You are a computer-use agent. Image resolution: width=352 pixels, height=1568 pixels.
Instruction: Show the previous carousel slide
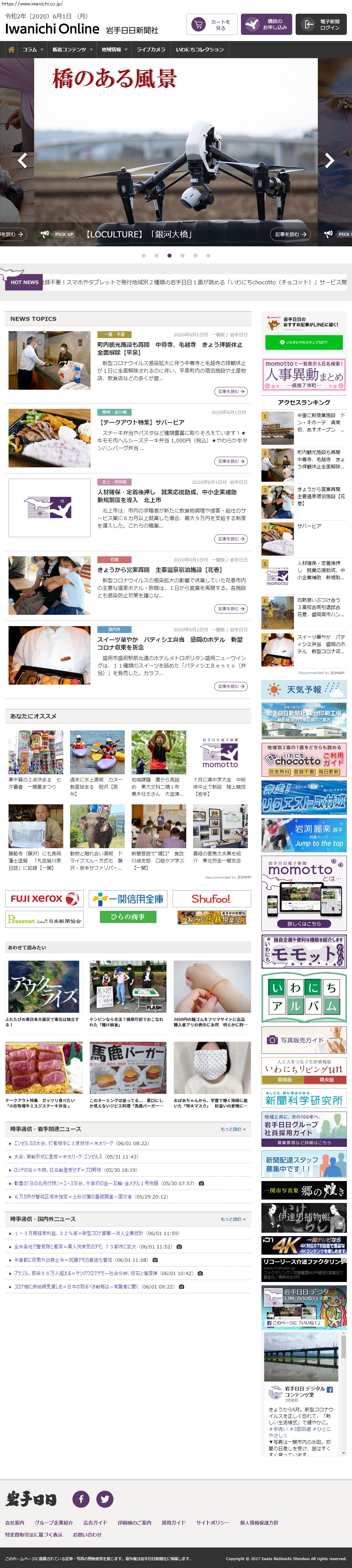click(23, 160)
